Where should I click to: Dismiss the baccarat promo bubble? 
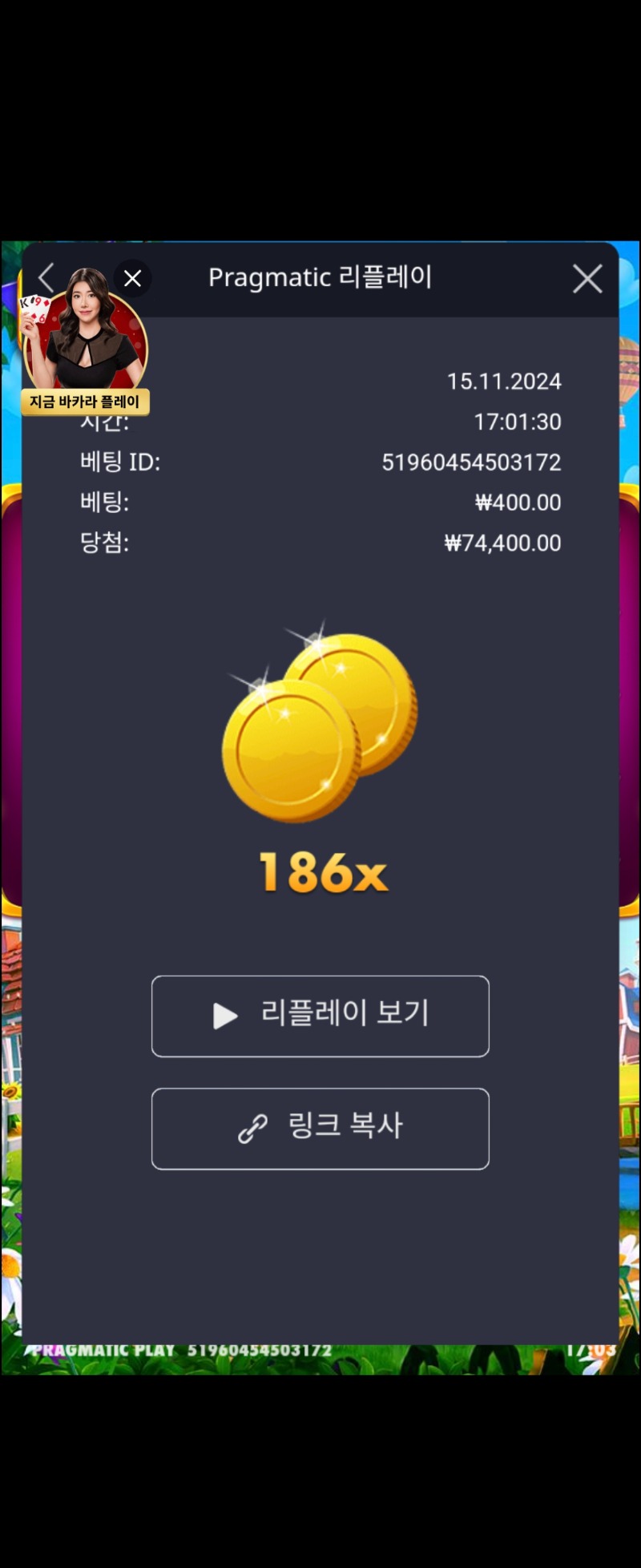tap(133, 278)
